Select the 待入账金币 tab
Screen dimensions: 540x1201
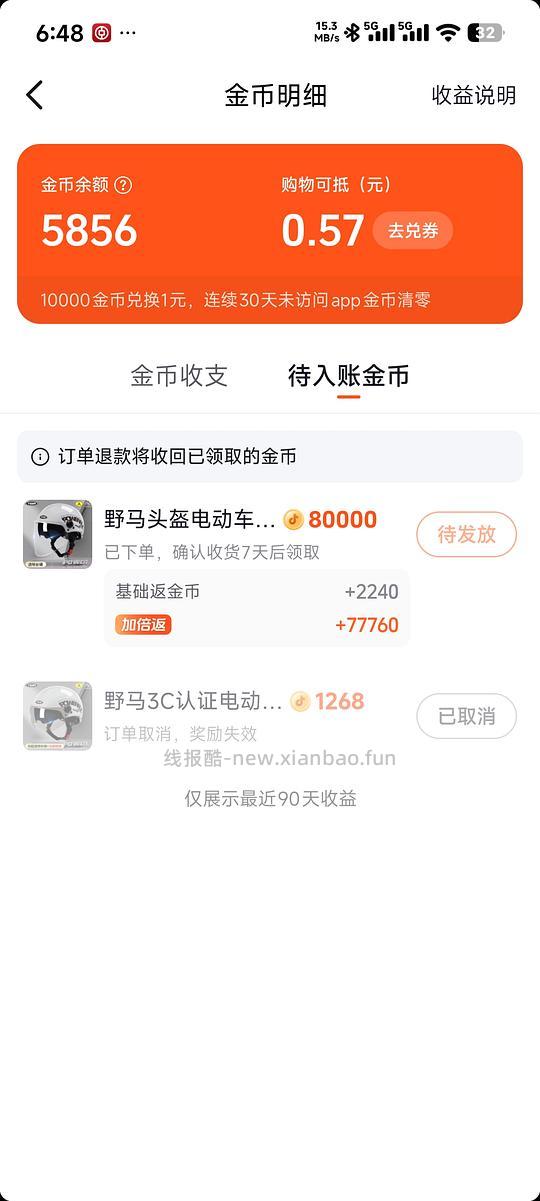click(x=348, y=376)
